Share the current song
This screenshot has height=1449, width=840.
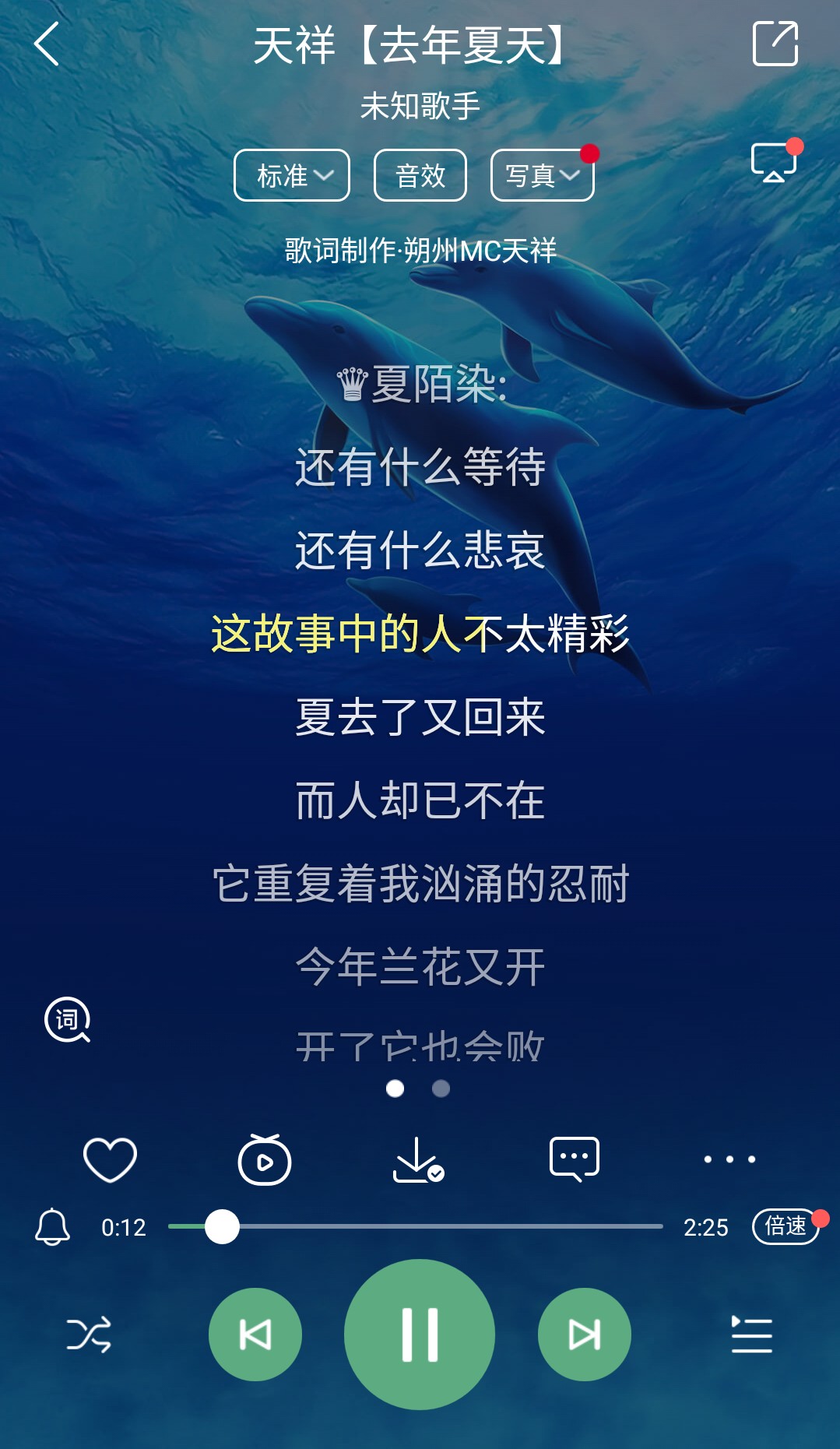pyautogui.click(x=775, y=44)
